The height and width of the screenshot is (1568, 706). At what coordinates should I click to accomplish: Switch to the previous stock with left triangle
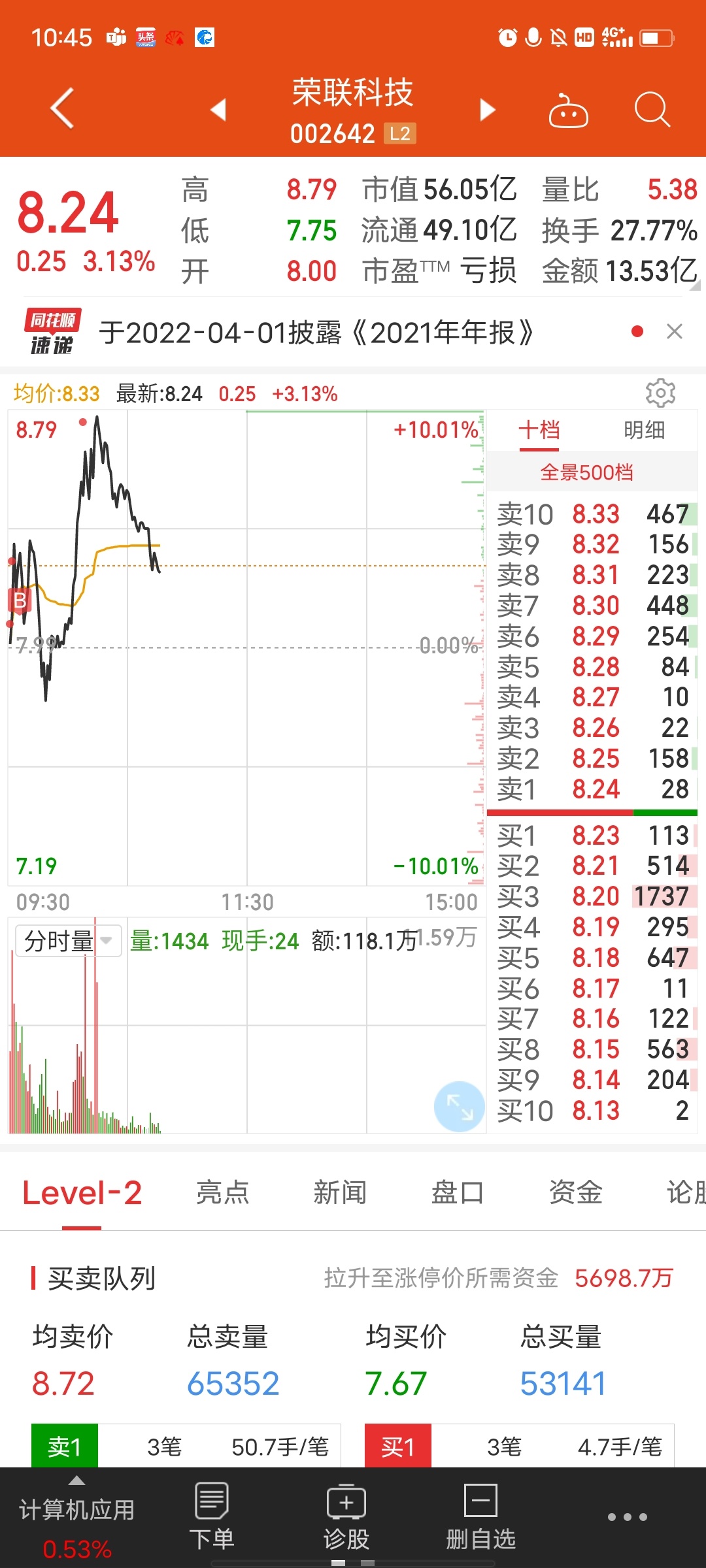[x=218, y=109]
